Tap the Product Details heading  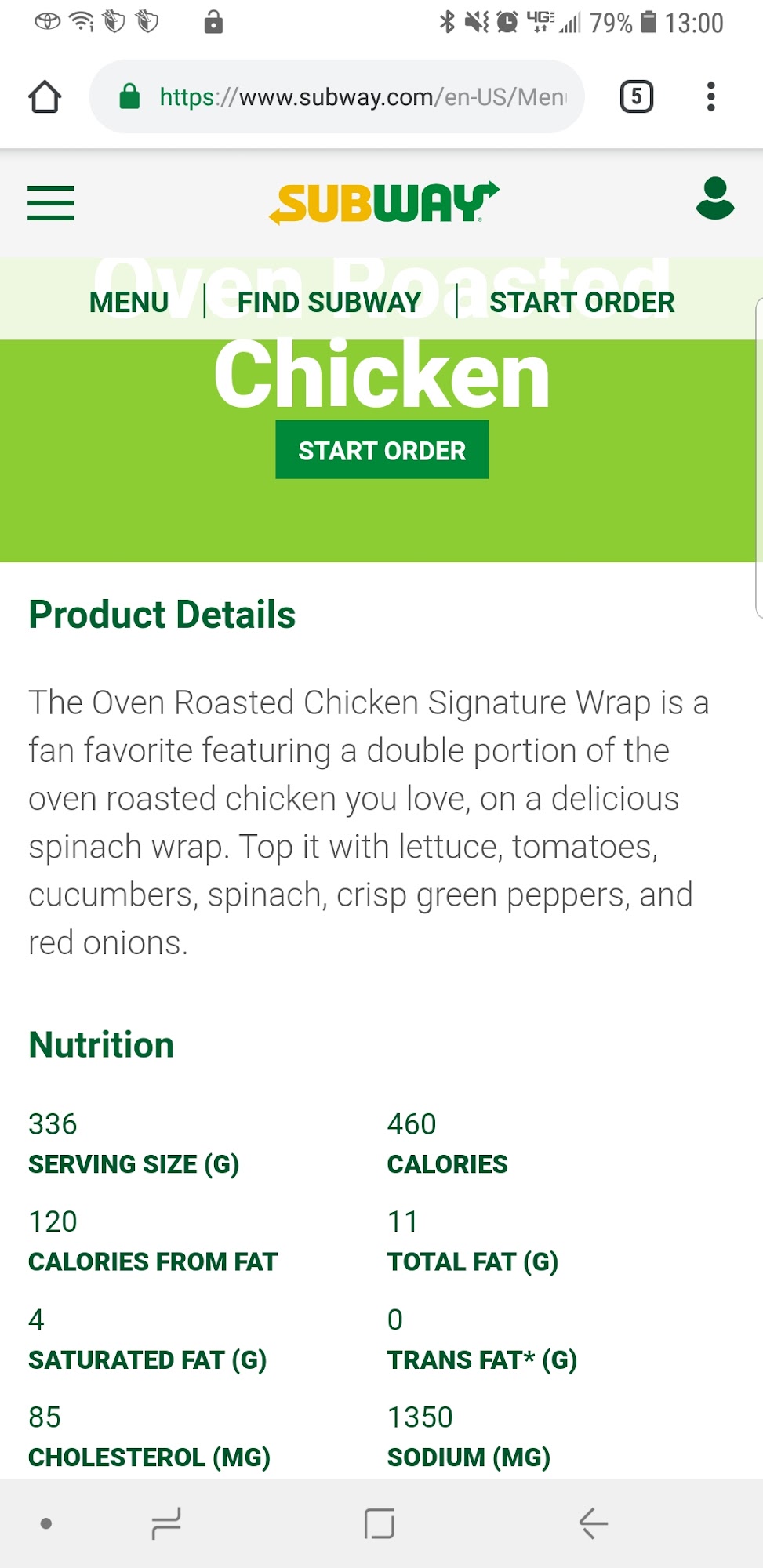click(161, 615)
